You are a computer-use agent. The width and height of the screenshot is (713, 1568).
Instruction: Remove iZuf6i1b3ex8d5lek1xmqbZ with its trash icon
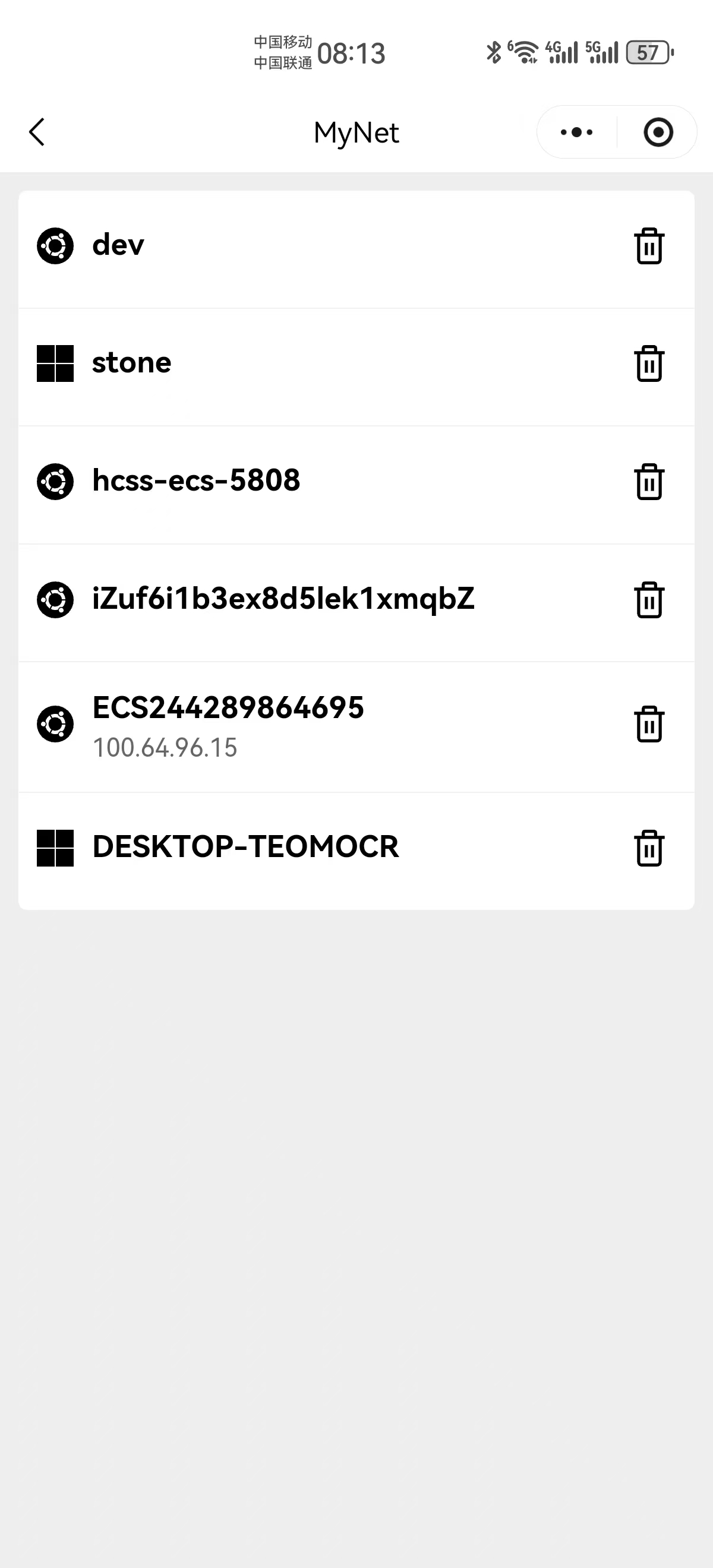click(x=648, y=600)
